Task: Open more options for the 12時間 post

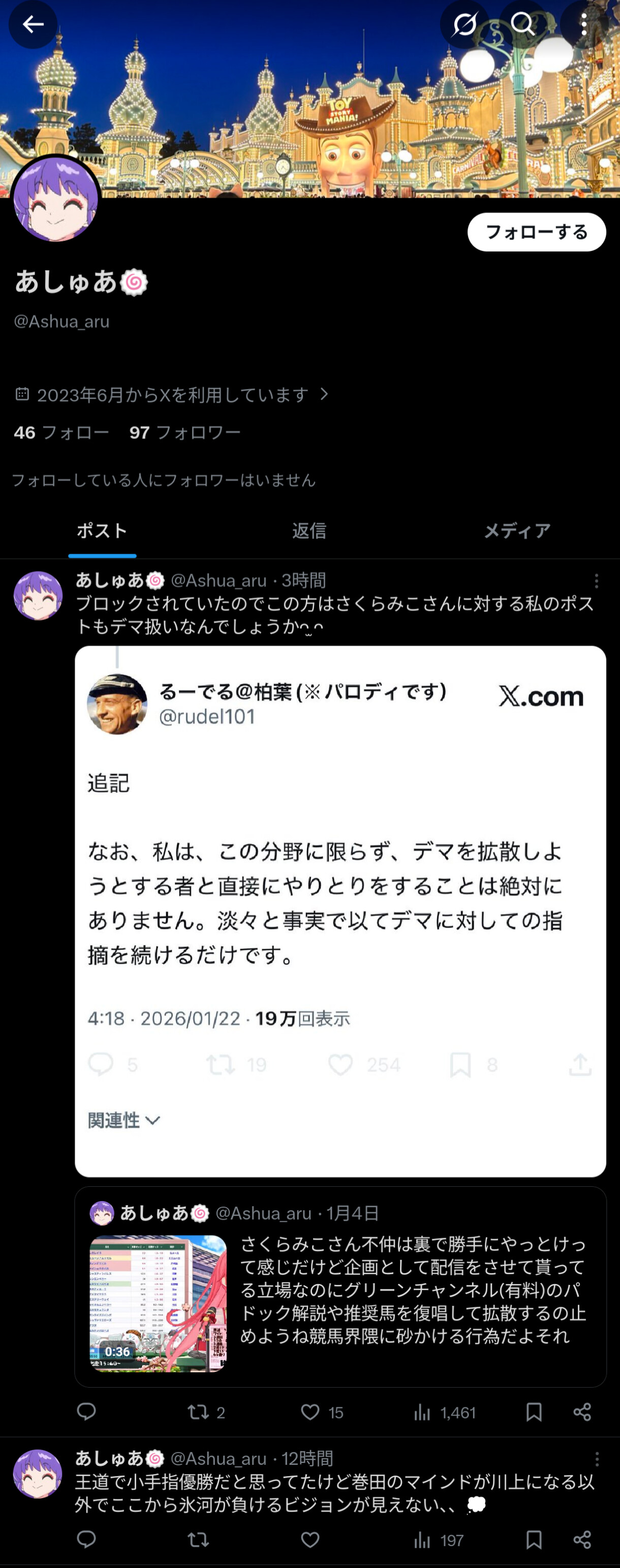Action: click(596, 1459)
